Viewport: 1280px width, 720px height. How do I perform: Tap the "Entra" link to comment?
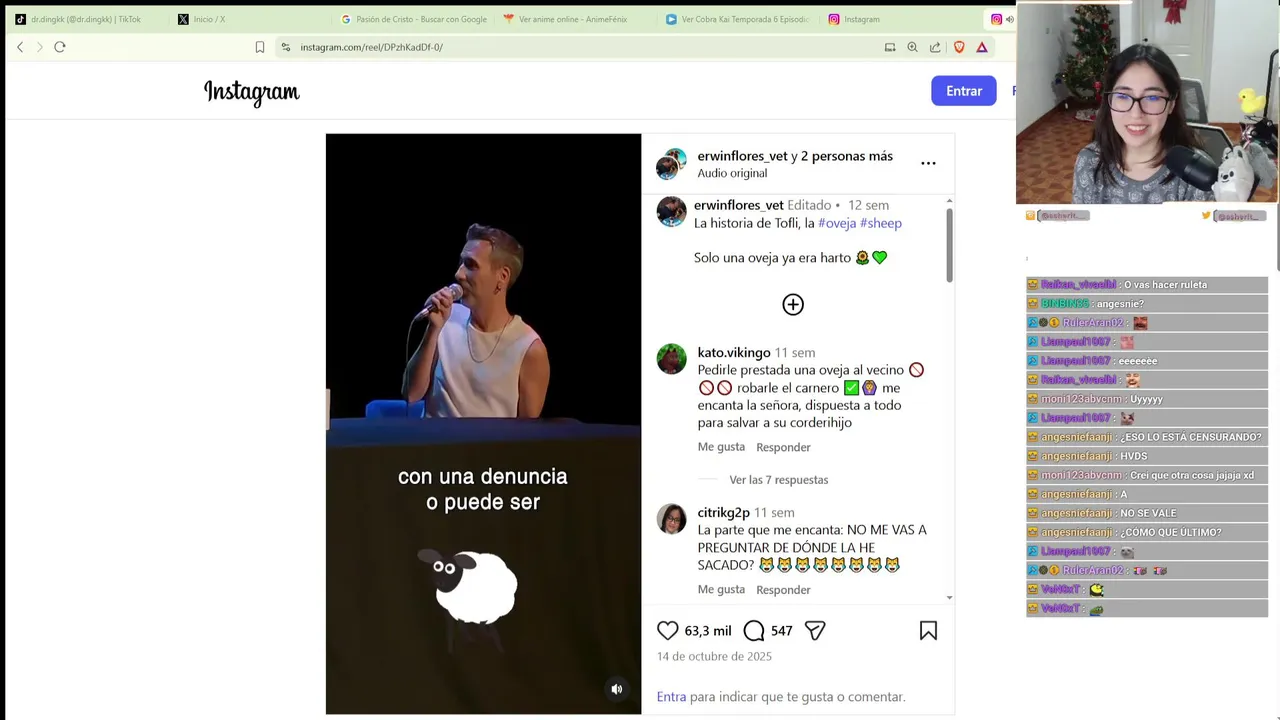click(671, 697)
